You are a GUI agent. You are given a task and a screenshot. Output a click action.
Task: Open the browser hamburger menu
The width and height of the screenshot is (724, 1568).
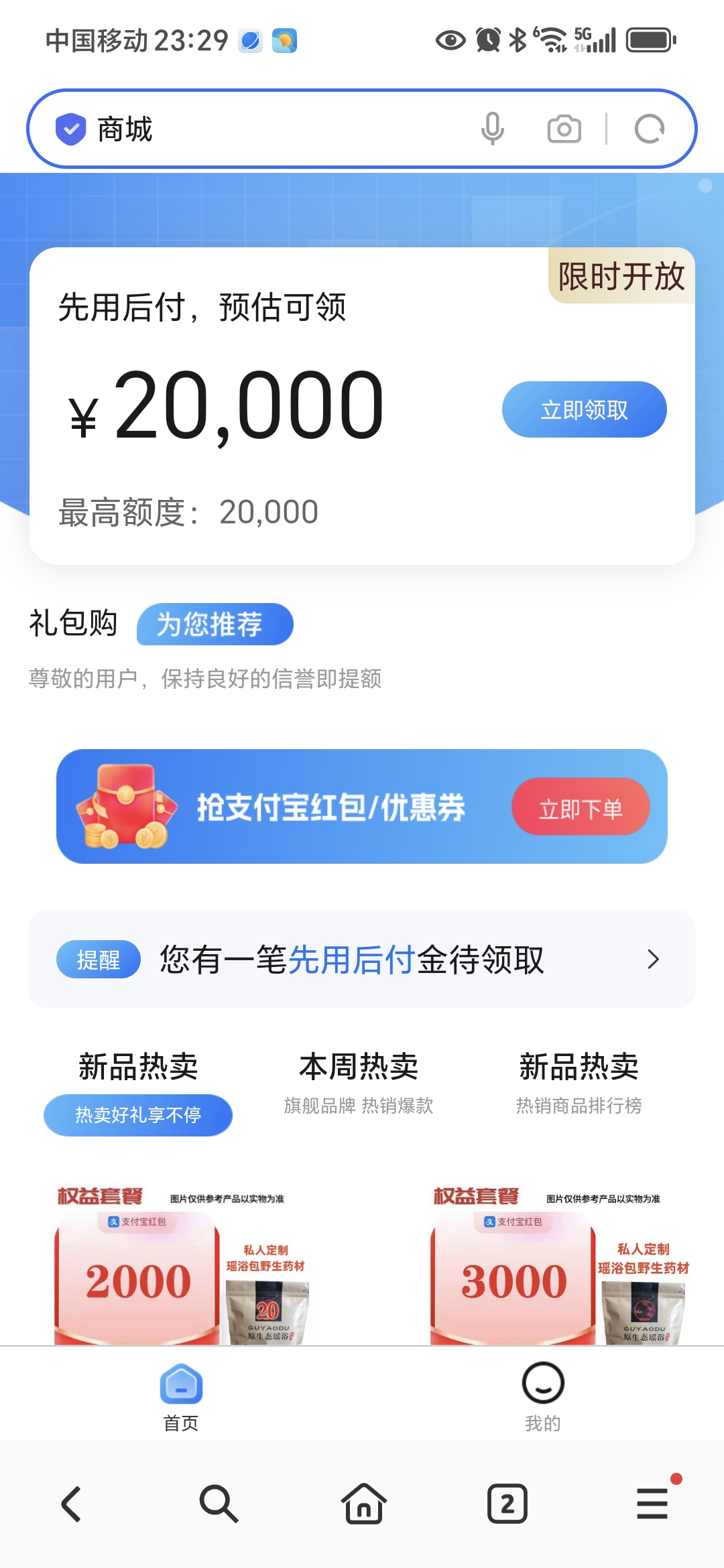click(652, 1504)
